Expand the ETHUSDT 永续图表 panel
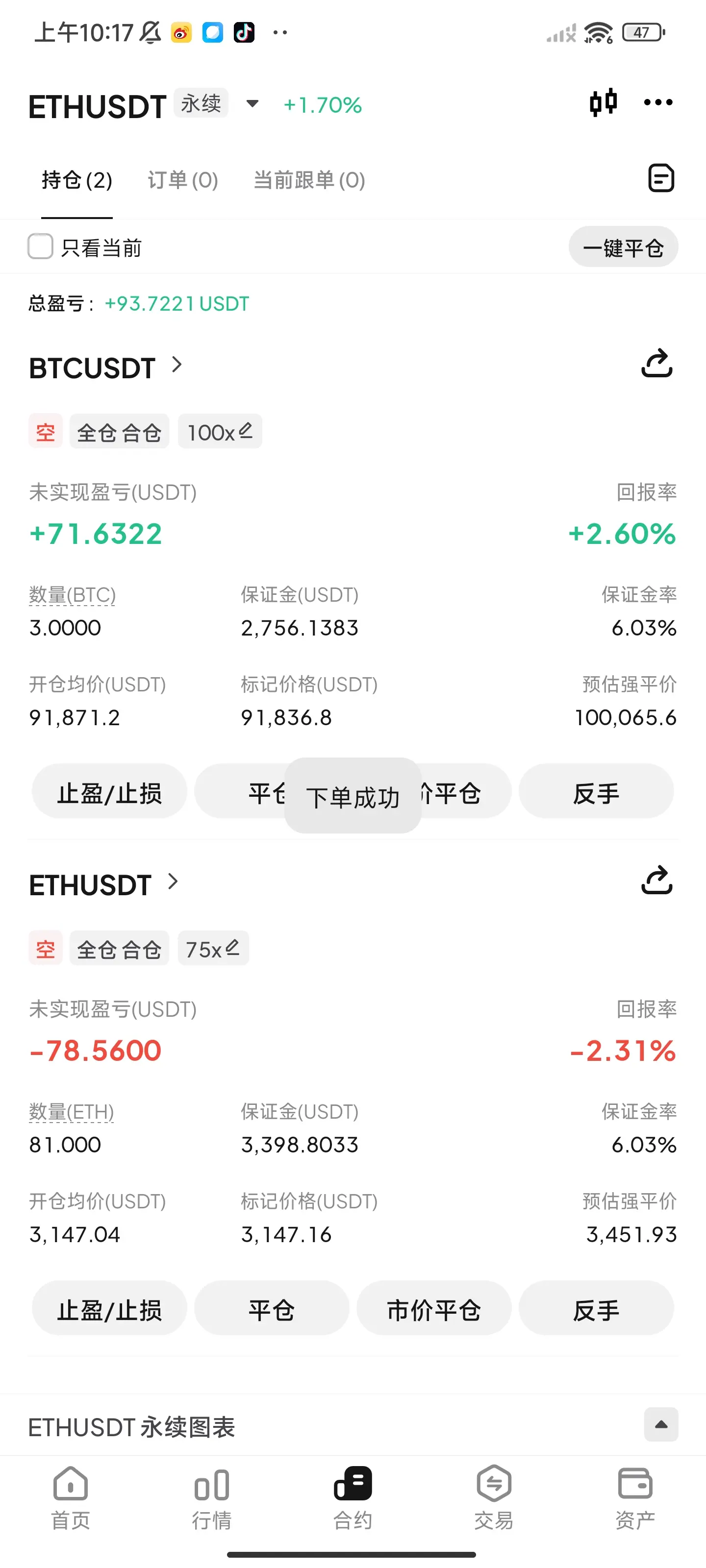This screenshot has width=706, height=1568. (661, 1424)
